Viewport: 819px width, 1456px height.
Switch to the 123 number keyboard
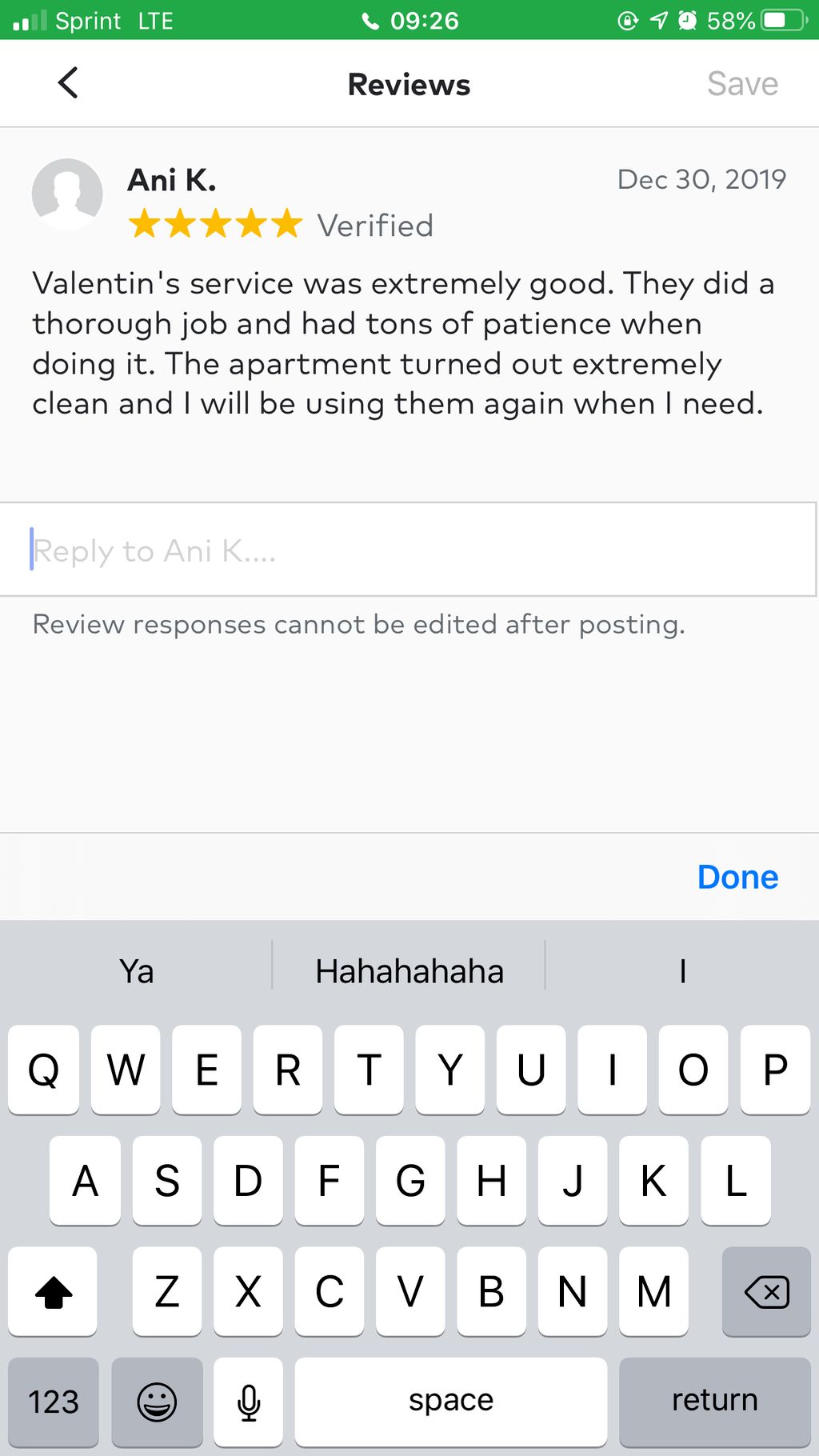(x=54, y=1402)
